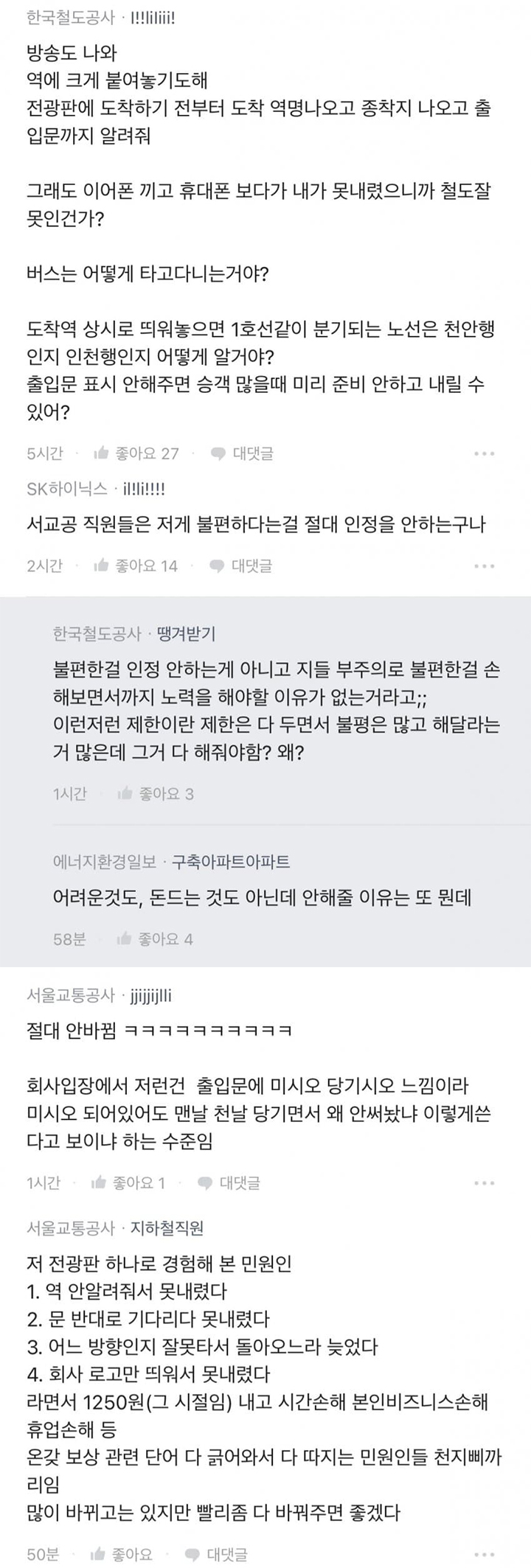Like 땡겨받기's reply

point(156,793)
